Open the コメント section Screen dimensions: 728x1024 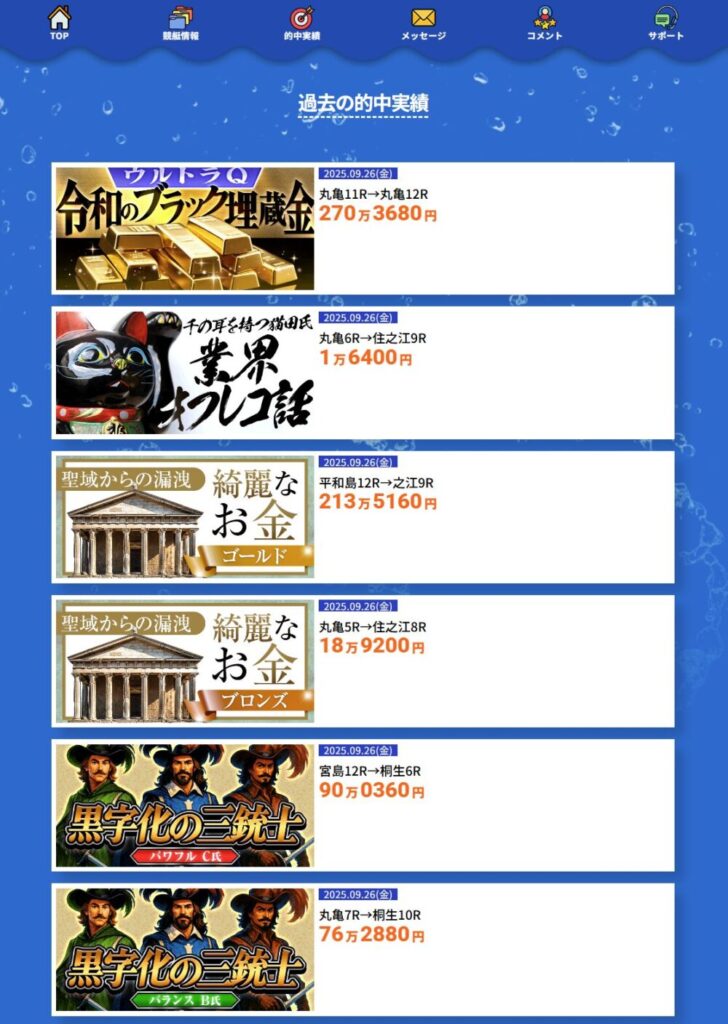545,24
